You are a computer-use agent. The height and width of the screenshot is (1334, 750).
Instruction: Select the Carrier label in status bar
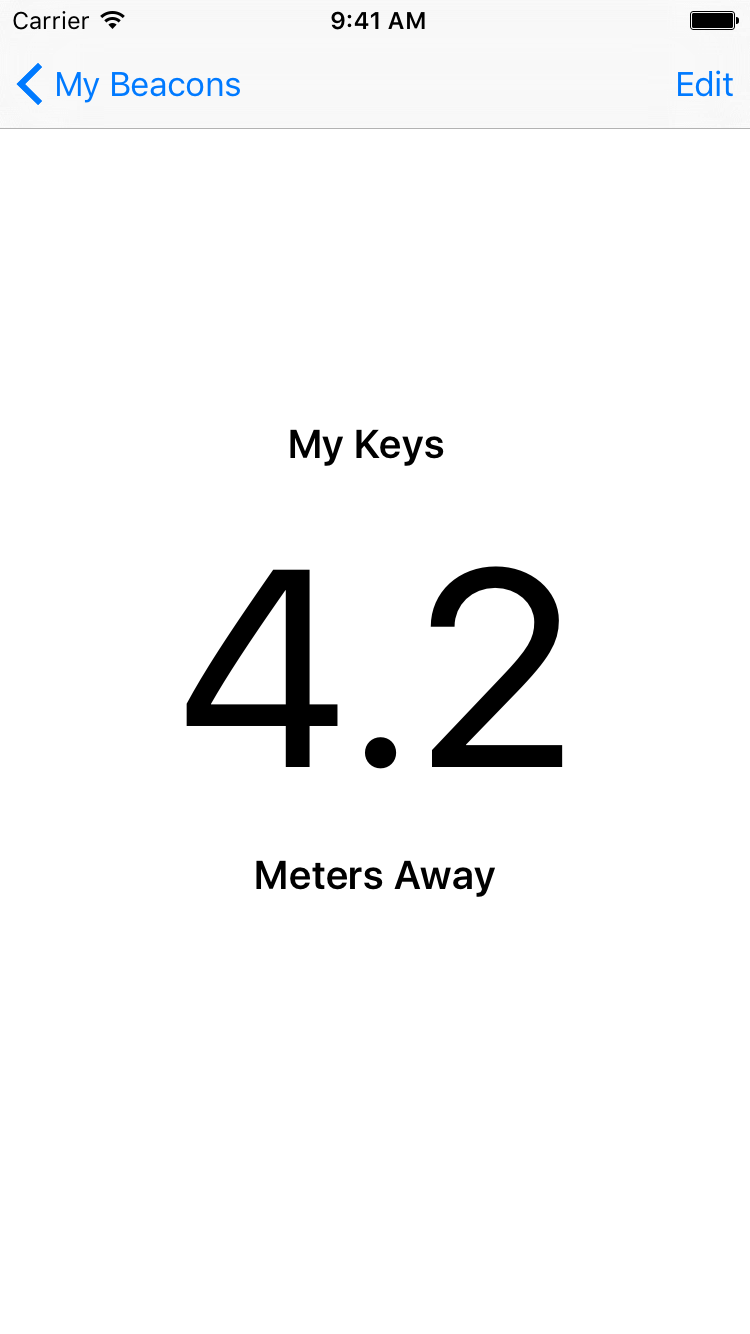[x=48, y=20]
